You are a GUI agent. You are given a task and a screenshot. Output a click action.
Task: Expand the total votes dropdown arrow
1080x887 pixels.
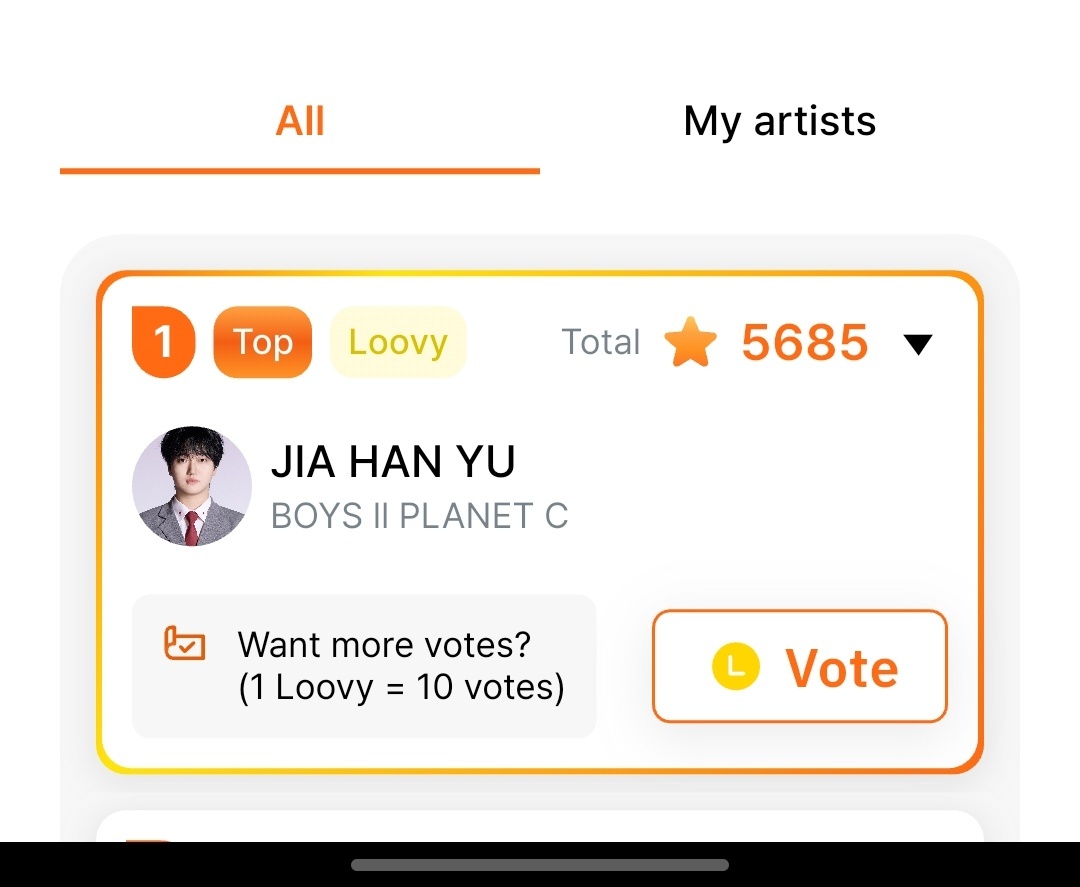[x=917, y=344]
